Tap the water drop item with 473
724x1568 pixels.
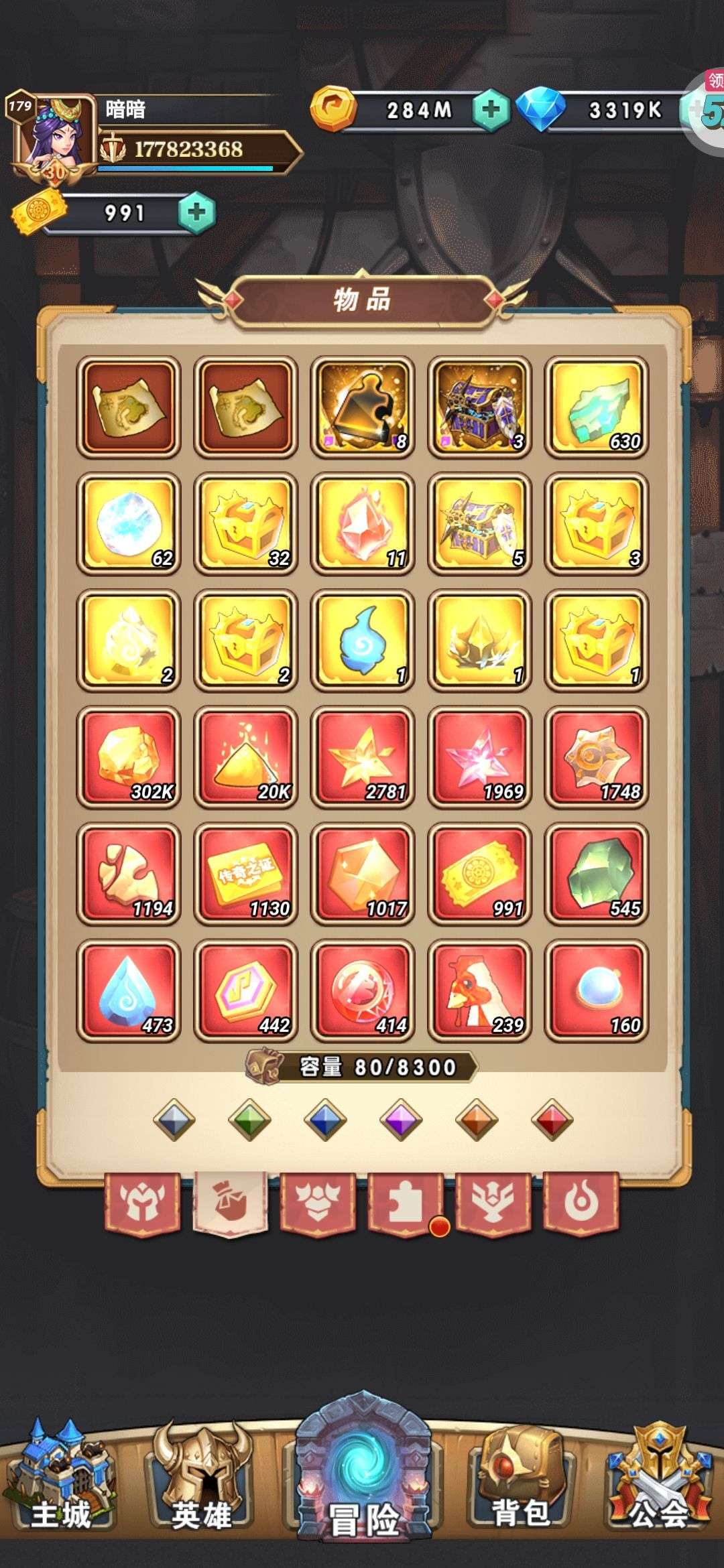click(129, 991)
